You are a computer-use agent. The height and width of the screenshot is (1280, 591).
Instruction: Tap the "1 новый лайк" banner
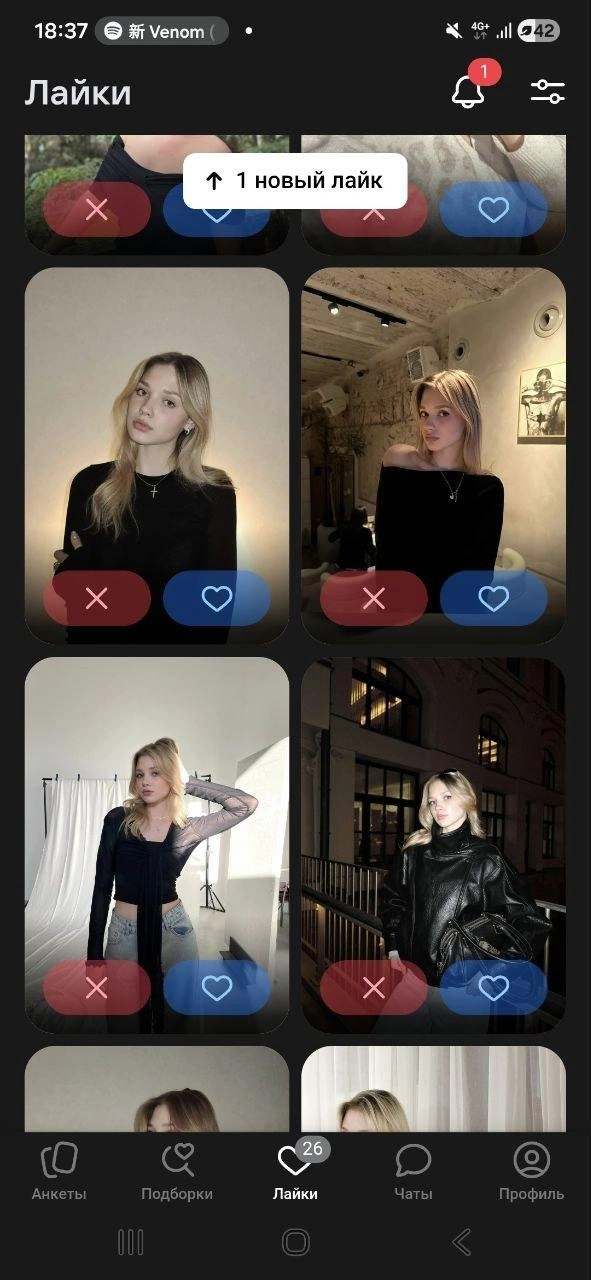click(x=295, y=181)
